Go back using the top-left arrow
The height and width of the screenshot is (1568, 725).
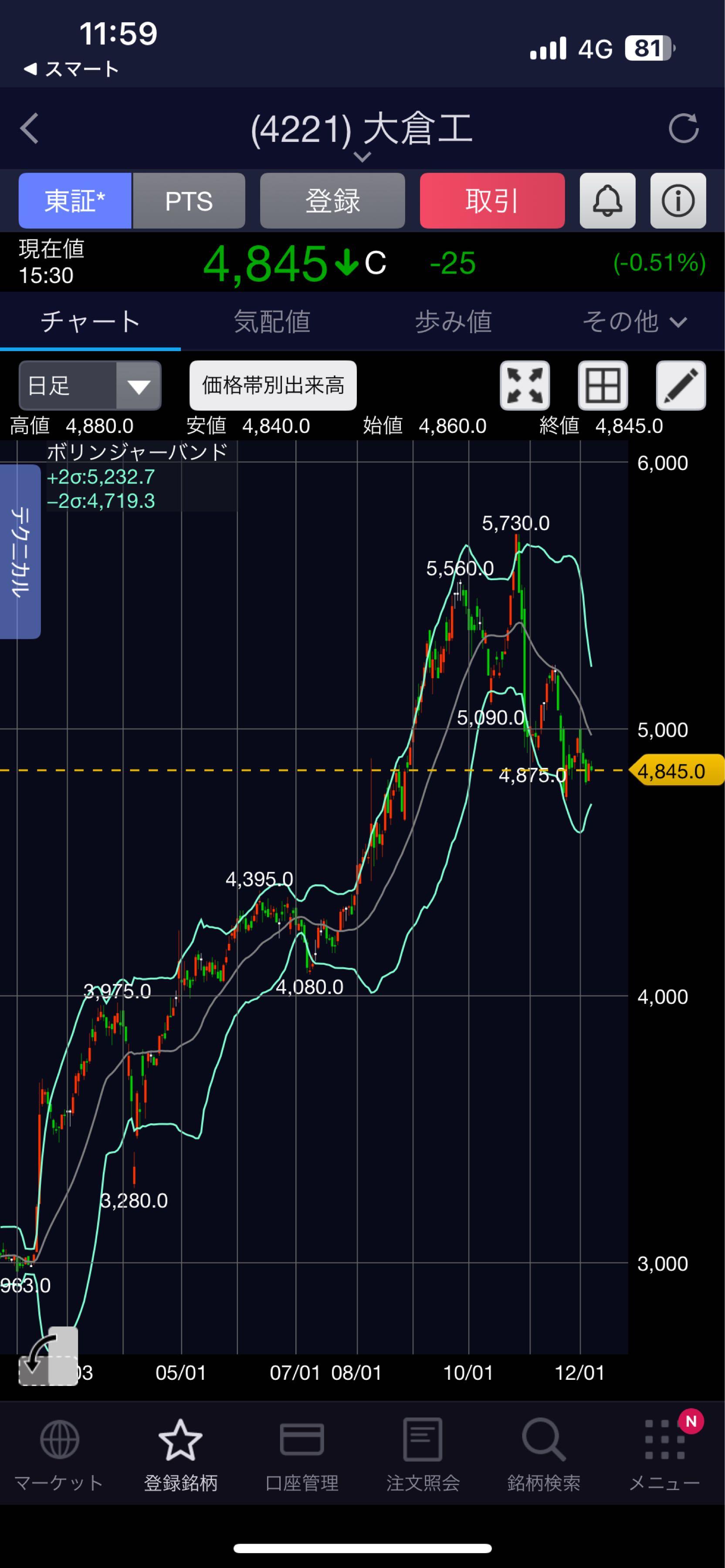coord(29,128)
